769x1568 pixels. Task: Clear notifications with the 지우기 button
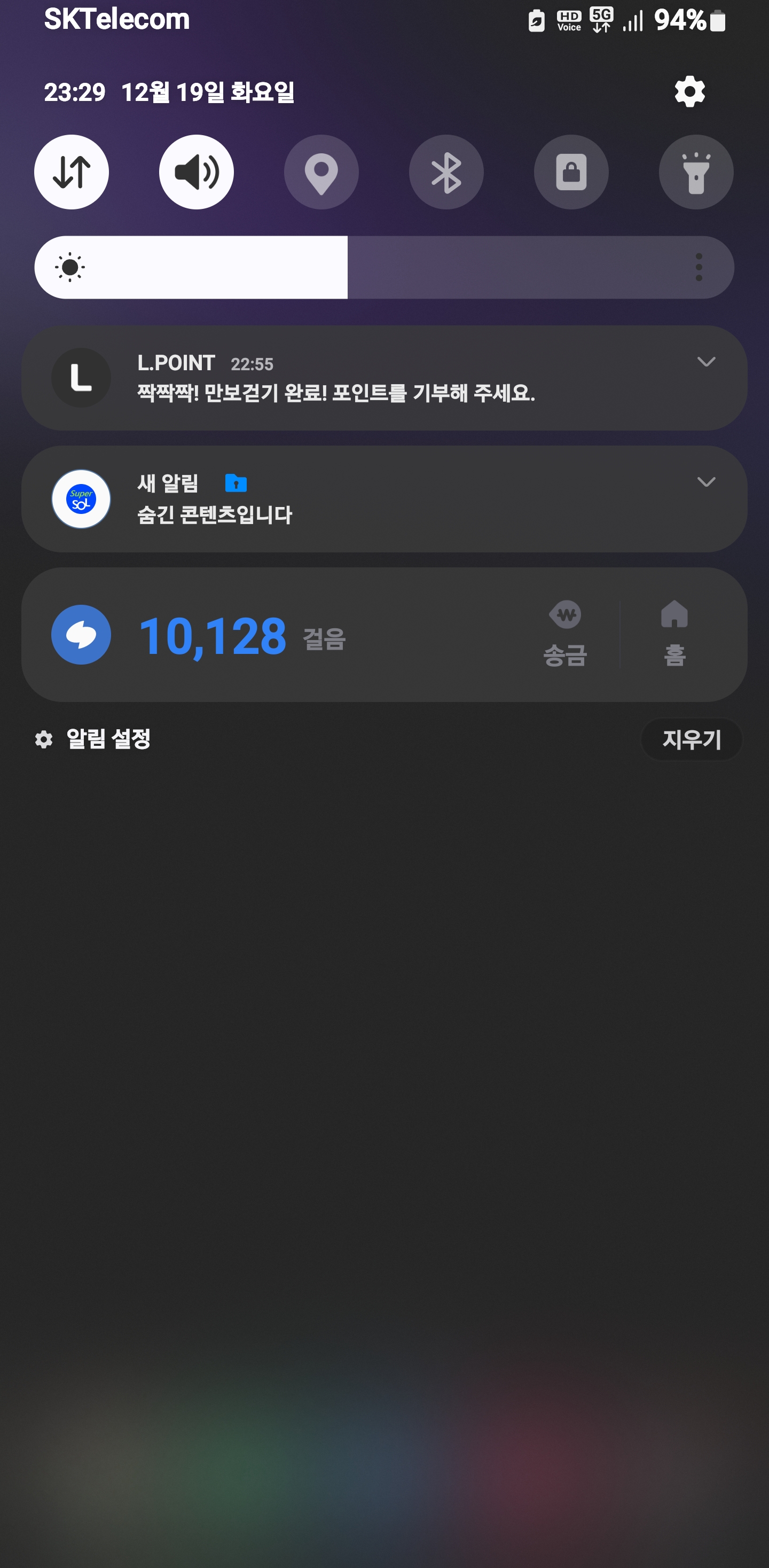click(691, 739)
